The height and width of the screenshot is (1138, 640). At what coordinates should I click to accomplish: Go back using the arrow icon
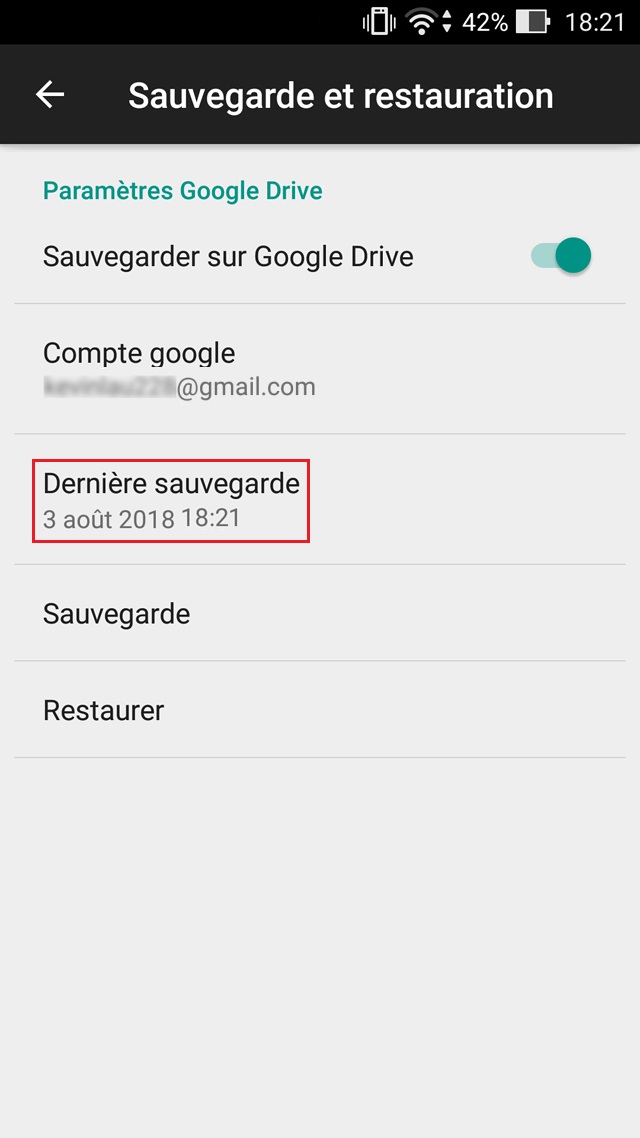point(50,95)
